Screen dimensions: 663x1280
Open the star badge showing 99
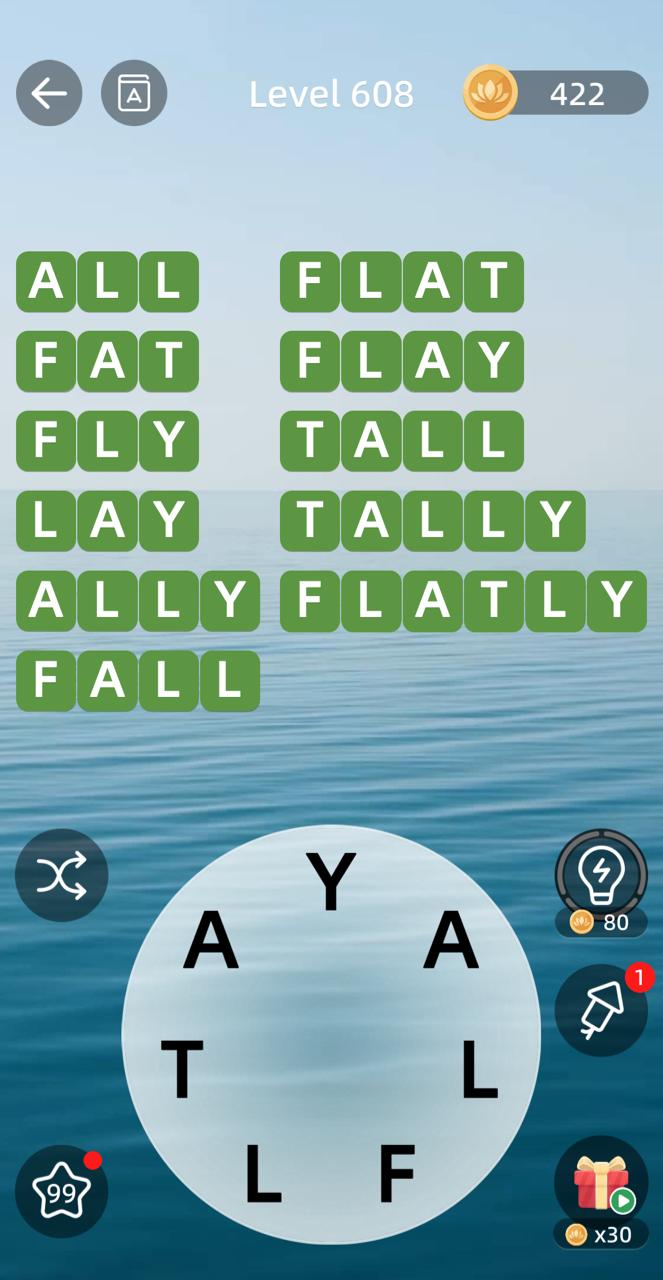pyautogui.click(x=61, y=1192)
